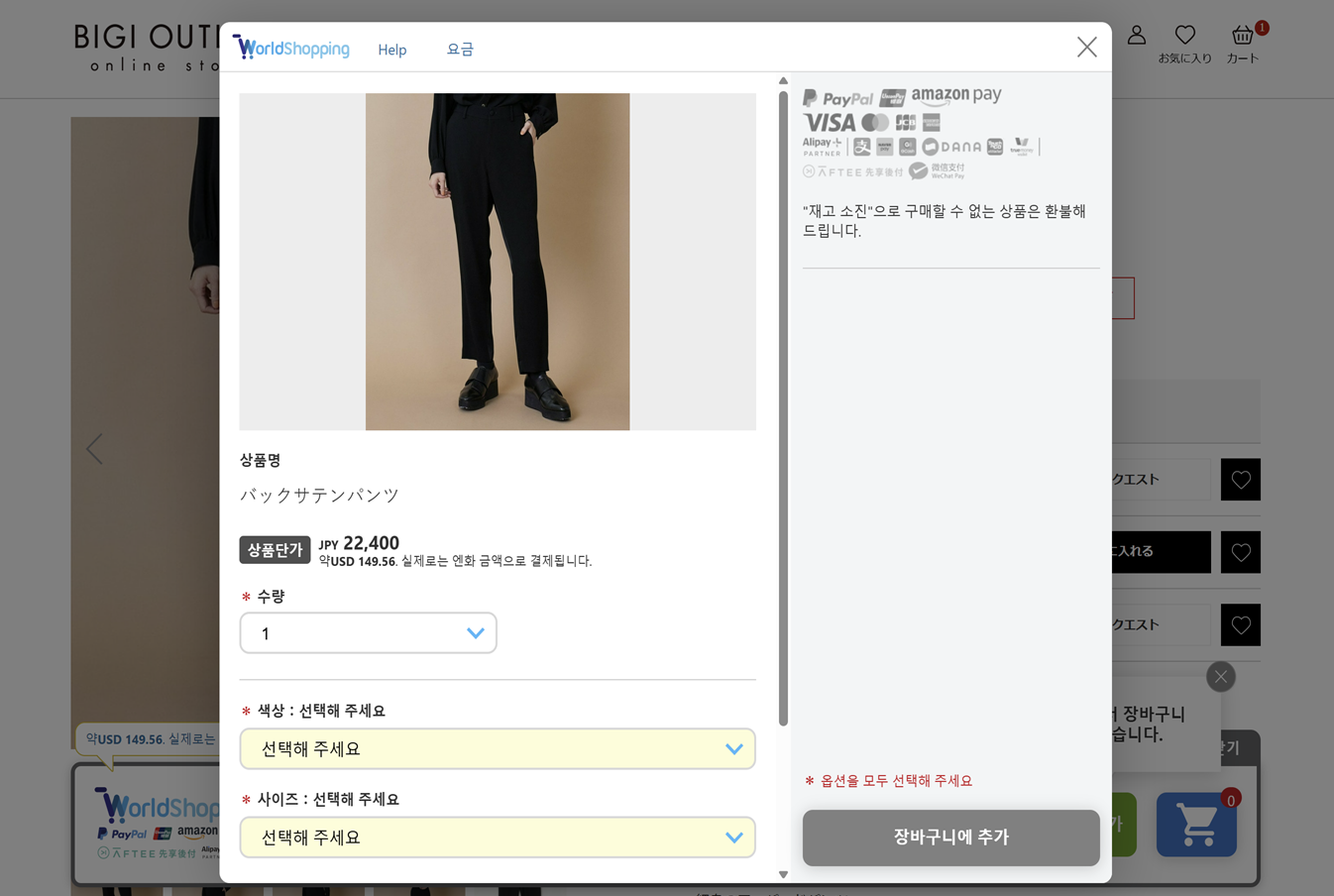The width and height of the screenshot is (1334, 896).
Task: Close the WorldShopping dialog
Action: (x=1086, y=47)
